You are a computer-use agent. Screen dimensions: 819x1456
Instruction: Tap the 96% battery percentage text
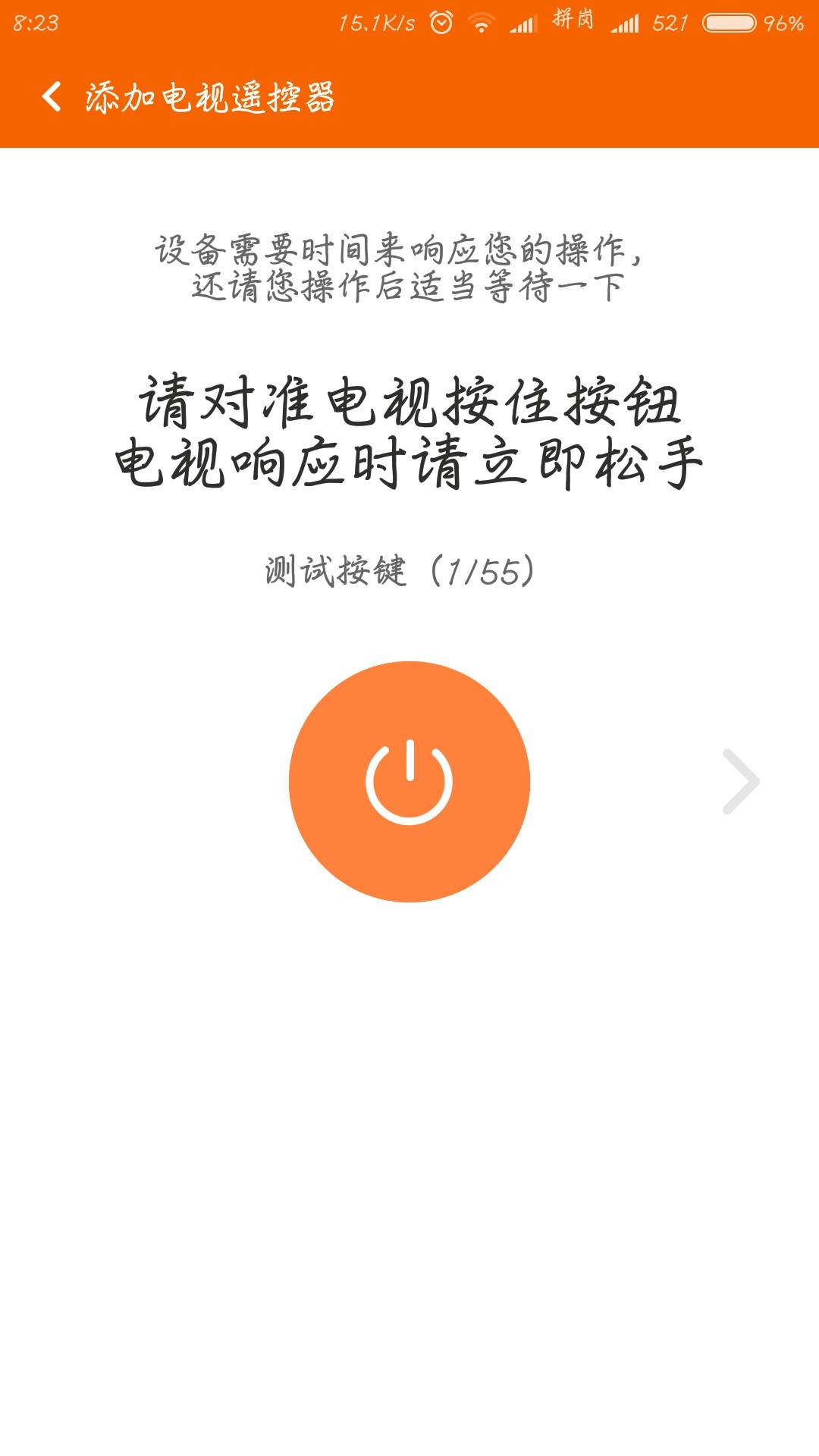point(786,21)
